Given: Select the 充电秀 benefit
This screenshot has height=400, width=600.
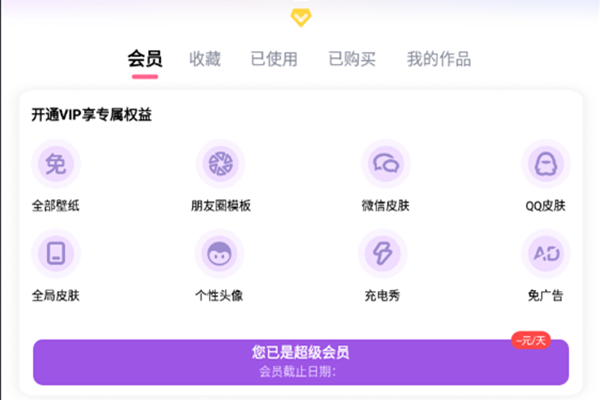Looking at the screenshot, I should pyautogui.click(x=385, y=253).
